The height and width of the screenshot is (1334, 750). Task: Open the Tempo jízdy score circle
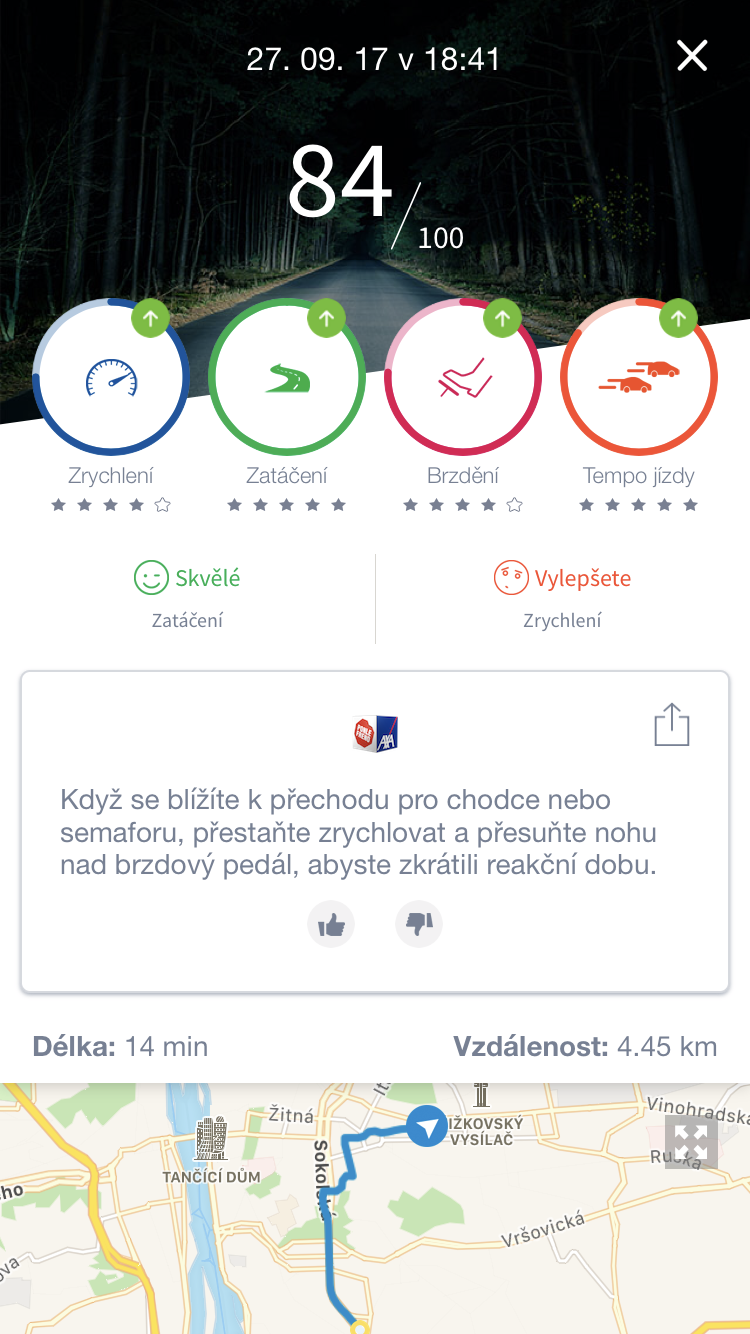click(639, 377)
